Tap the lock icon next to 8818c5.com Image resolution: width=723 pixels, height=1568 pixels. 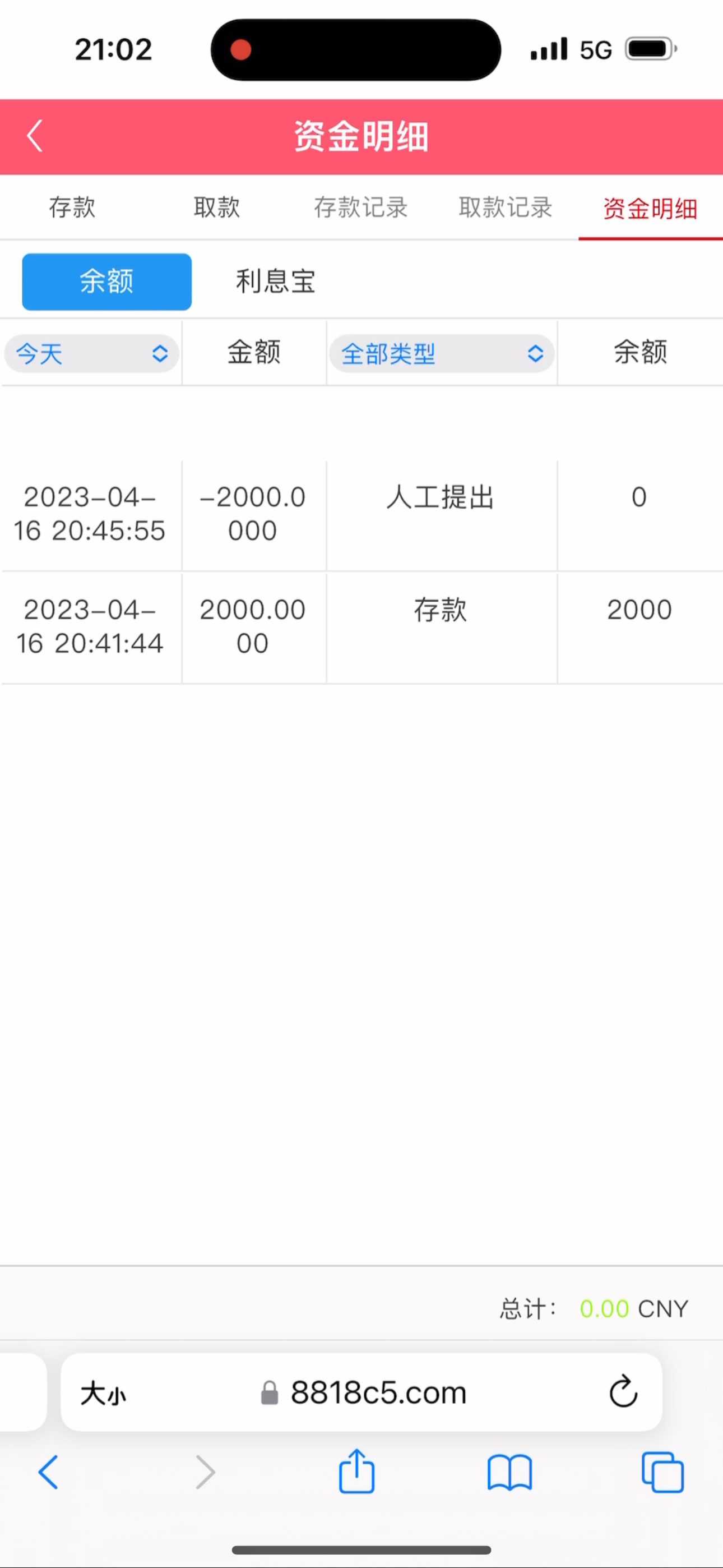270,1391
